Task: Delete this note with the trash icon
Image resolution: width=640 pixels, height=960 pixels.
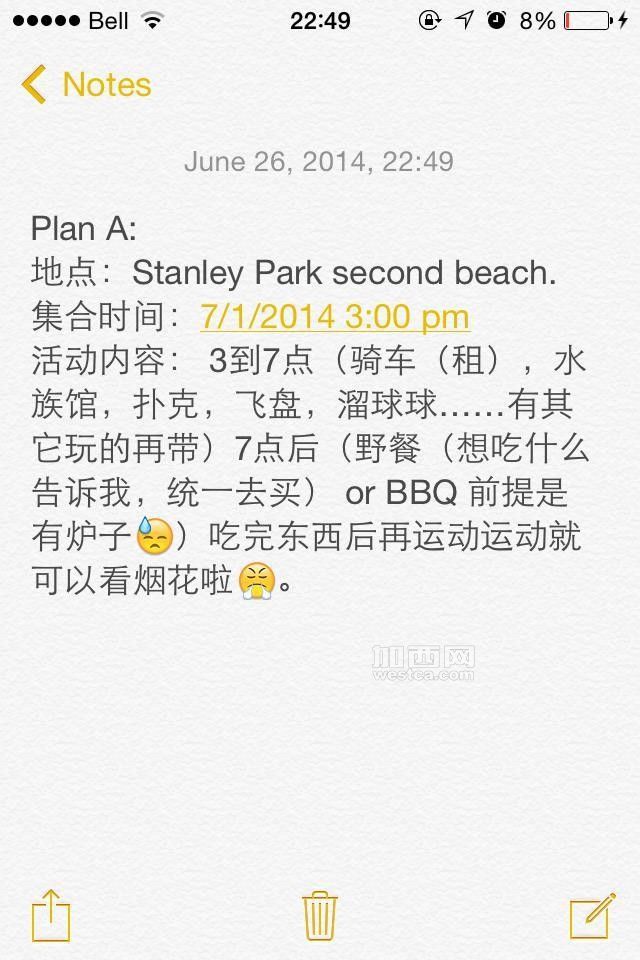Action: pos(320,916)
